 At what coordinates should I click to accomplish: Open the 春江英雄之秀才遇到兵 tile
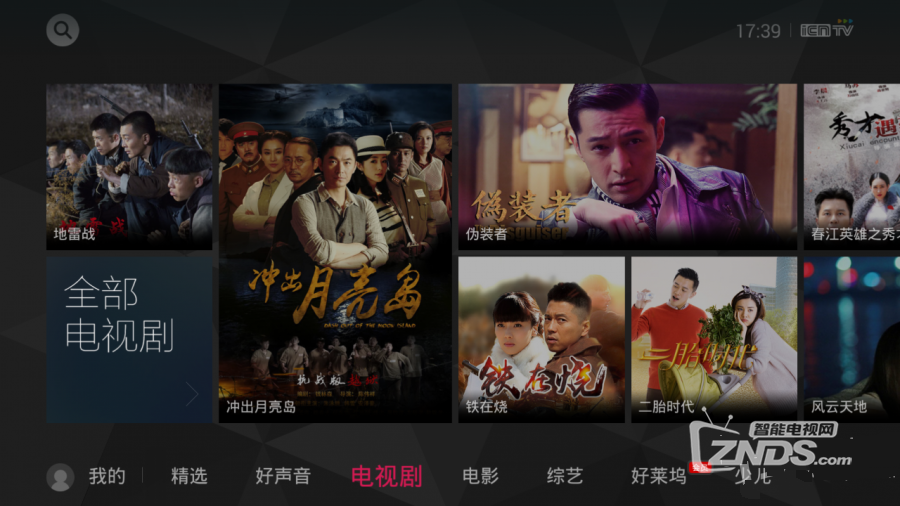tap(851, 166)
